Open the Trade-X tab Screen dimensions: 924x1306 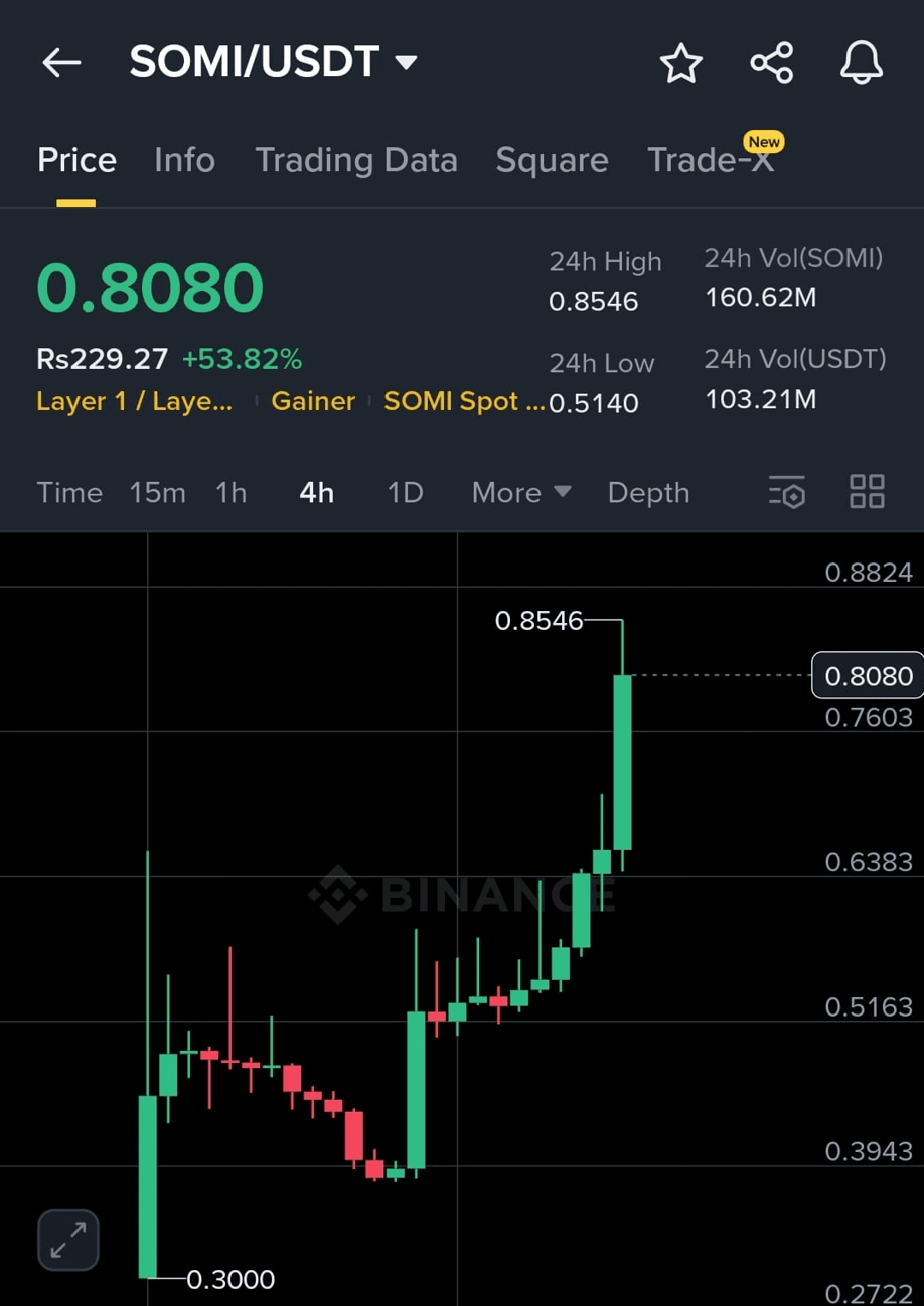point(711,160)
